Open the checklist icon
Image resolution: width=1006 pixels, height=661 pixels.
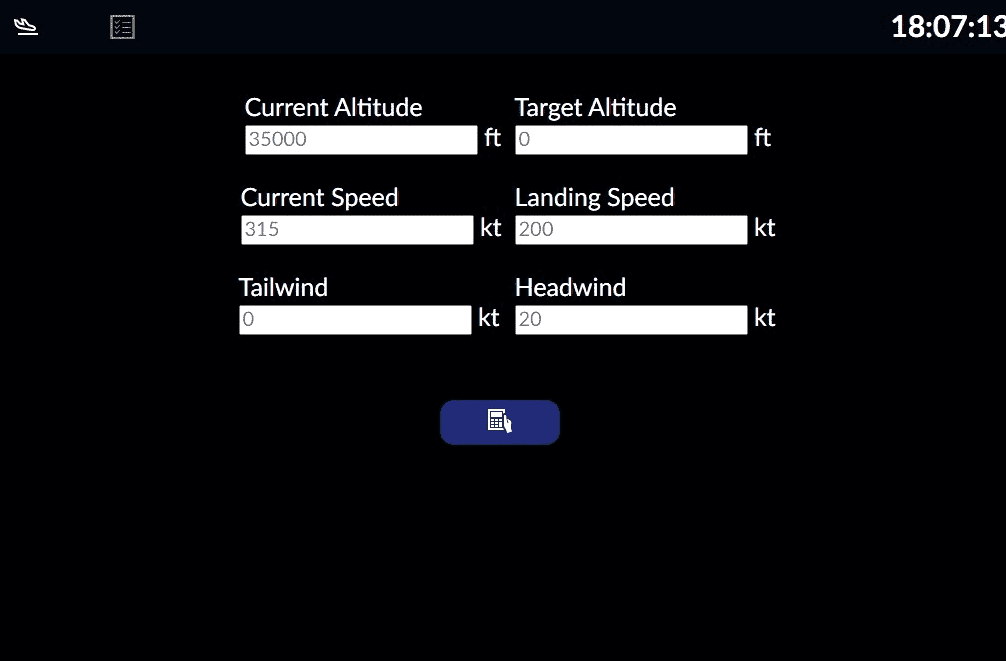click(122, 27)
